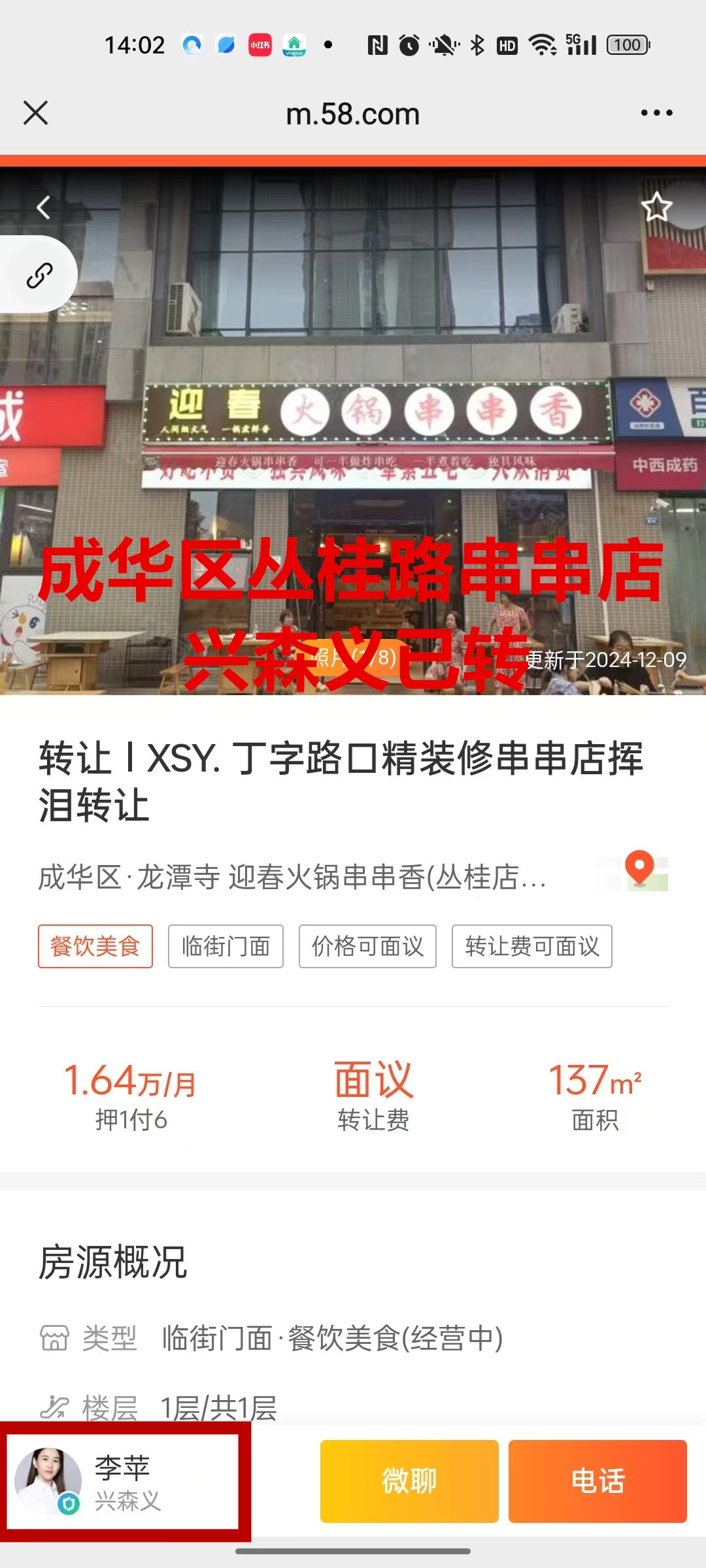Go back using the arrow over the photo
The image size is (706, 1568).
43,208
